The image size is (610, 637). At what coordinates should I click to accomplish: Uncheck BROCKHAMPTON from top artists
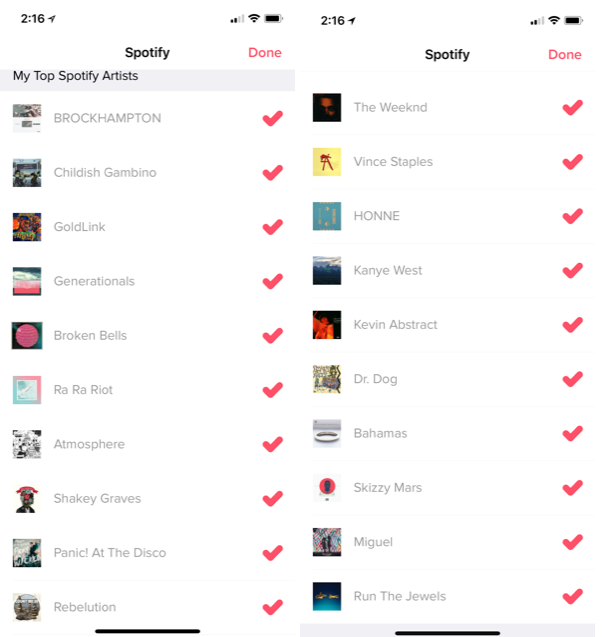pyautogui.click(x=272, y=118)
